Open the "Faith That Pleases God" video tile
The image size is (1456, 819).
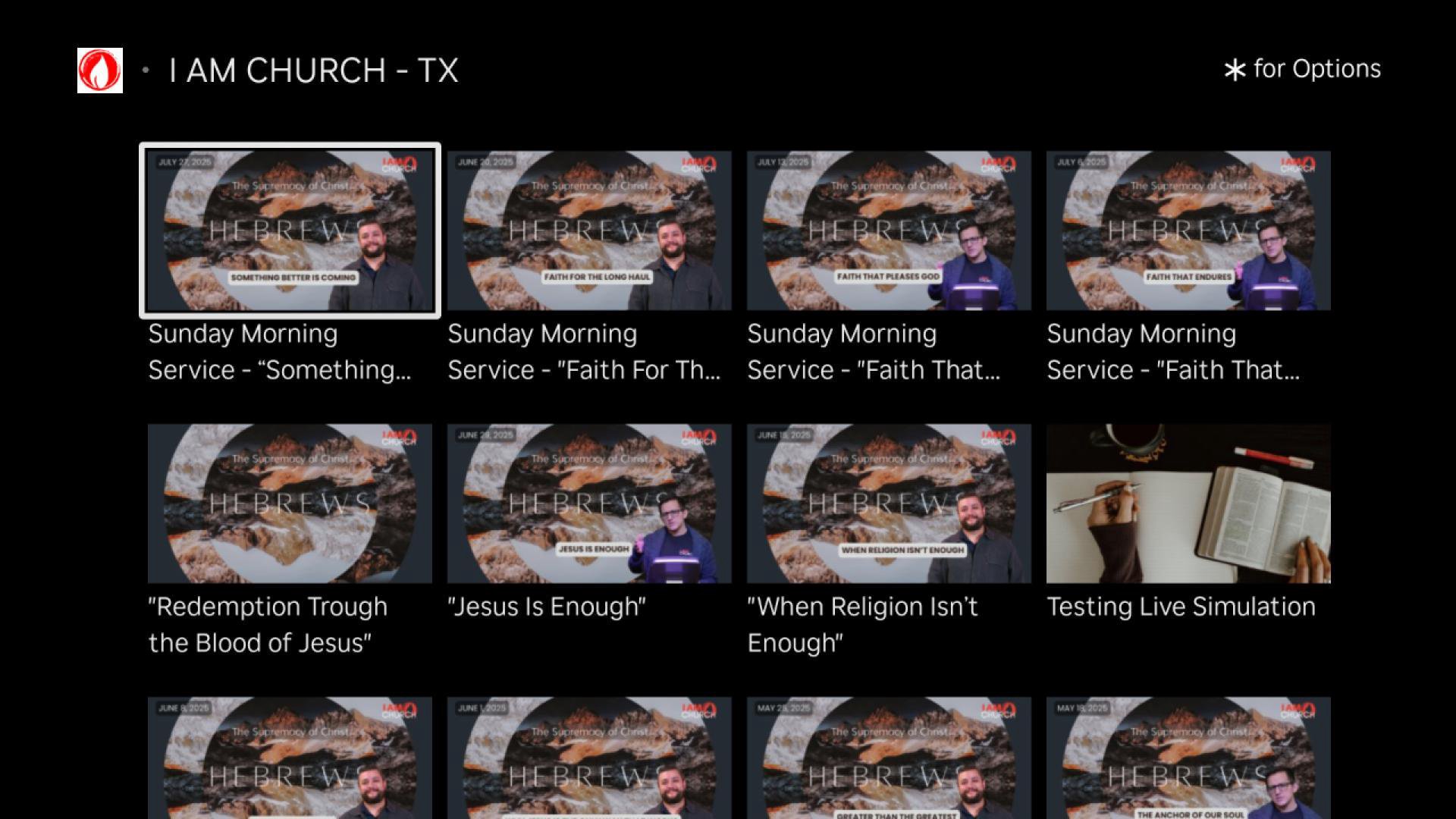tap(889, 231)
